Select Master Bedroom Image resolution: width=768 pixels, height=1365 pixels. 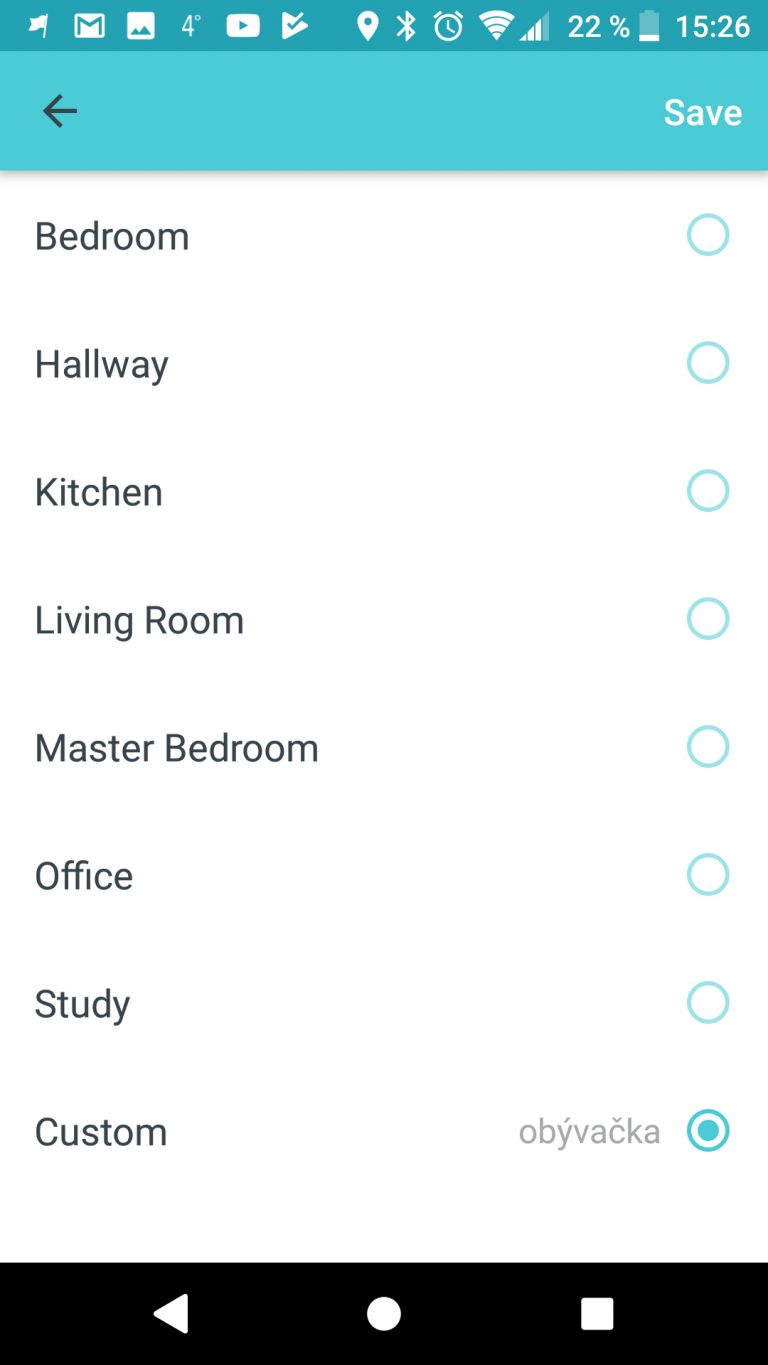(x=384, y=747)
